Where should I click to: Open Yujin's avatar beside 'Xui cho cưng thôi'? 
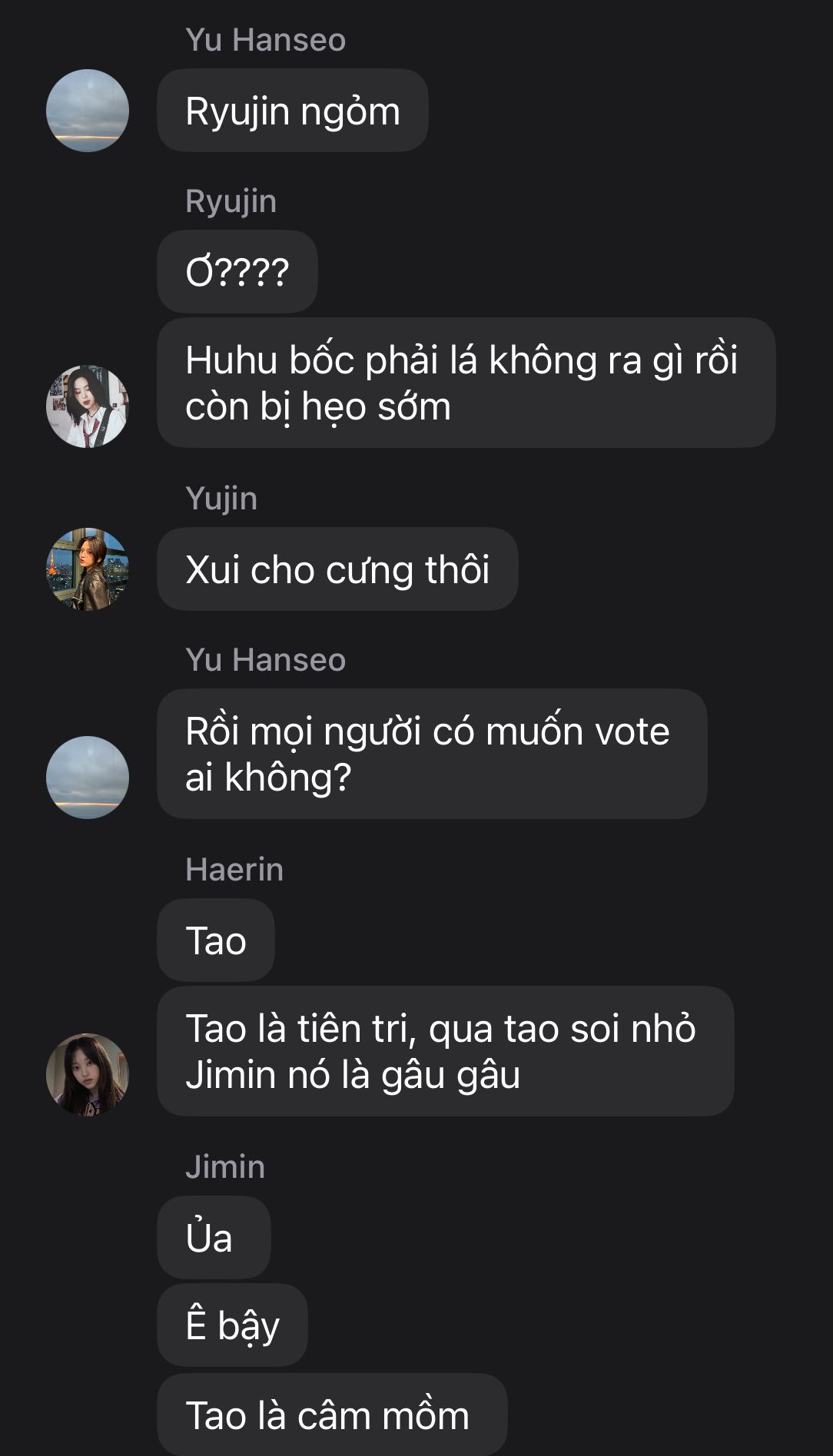(87, 569)
